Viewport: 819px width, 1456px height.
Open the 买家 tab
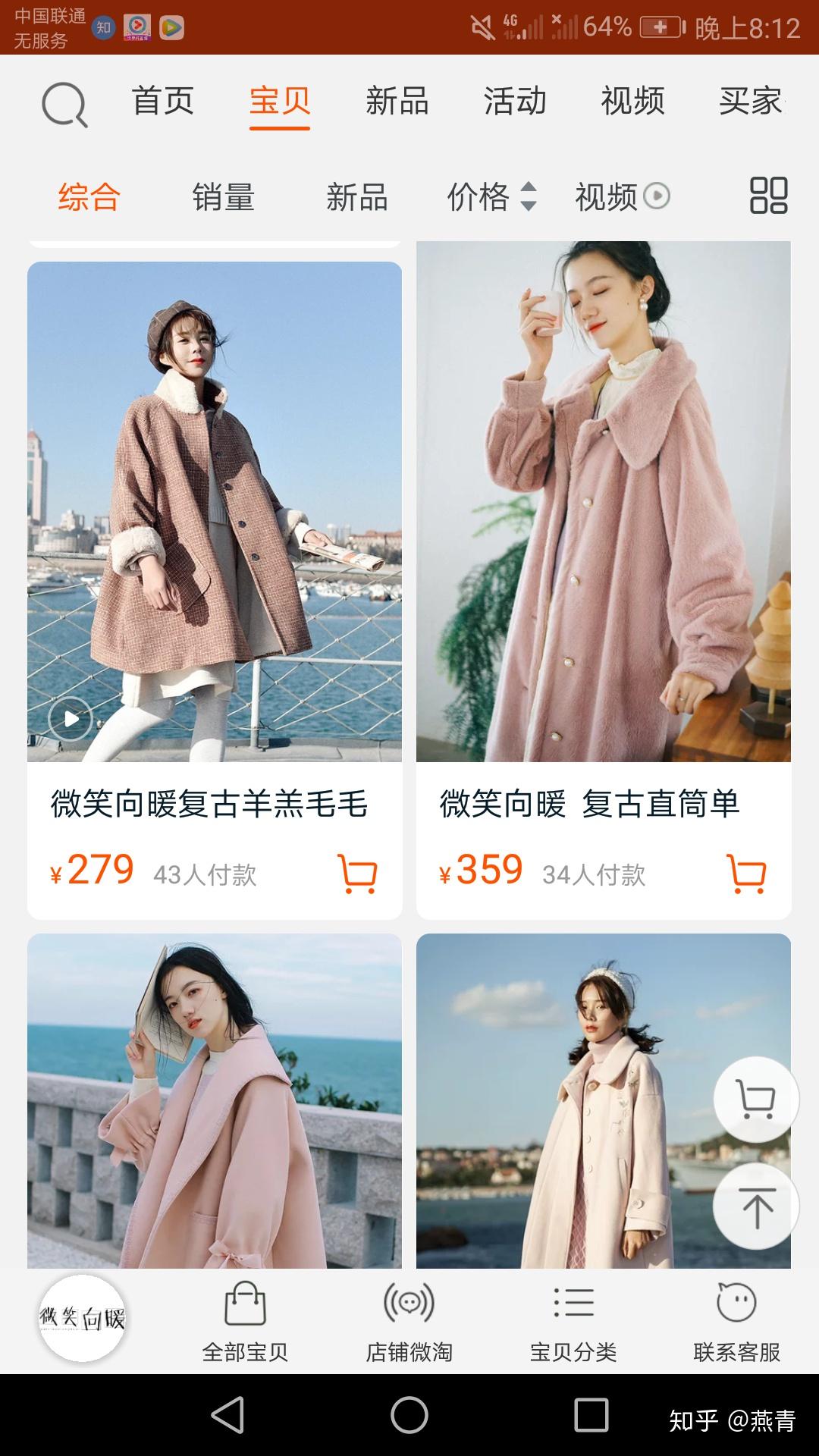pos(750,102)
